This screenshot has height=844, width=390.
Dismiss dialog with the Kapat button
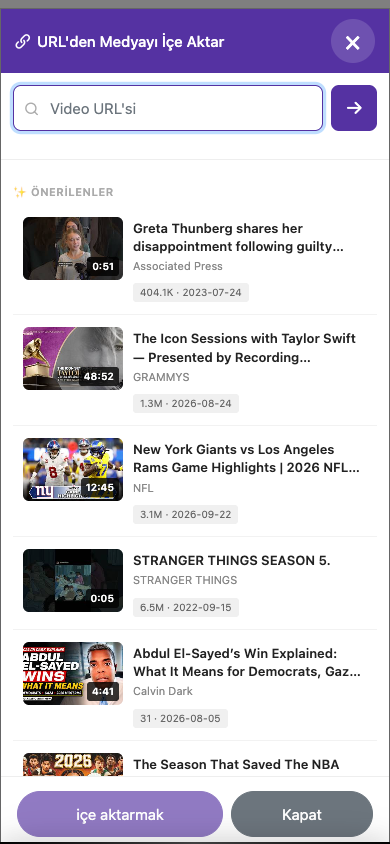(302, 814)
